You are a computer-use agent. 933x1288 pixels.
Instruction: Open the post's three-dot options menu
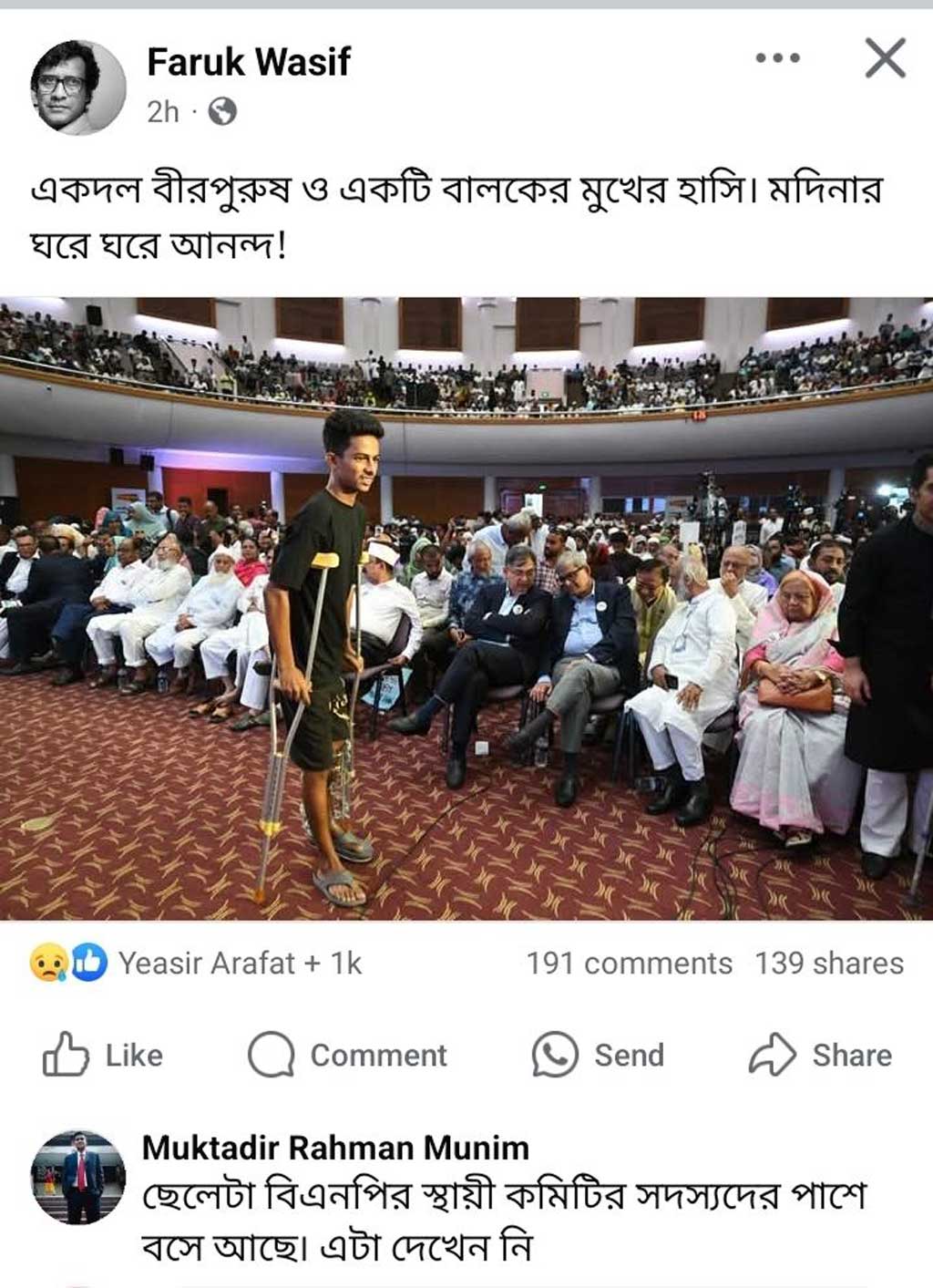click(778, 58)
